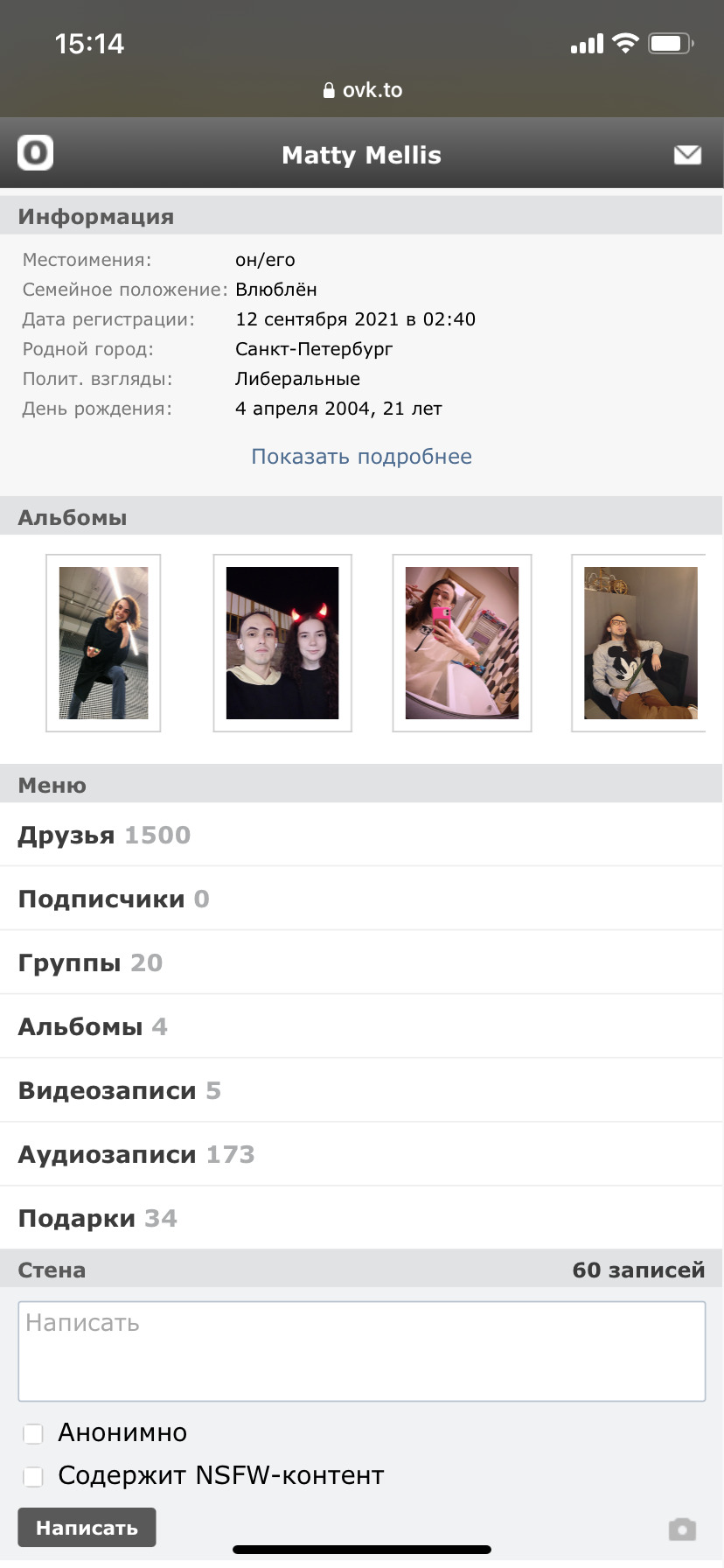
Task: Check the «Анонимно» checkbox
Action: coord(33,1433)
